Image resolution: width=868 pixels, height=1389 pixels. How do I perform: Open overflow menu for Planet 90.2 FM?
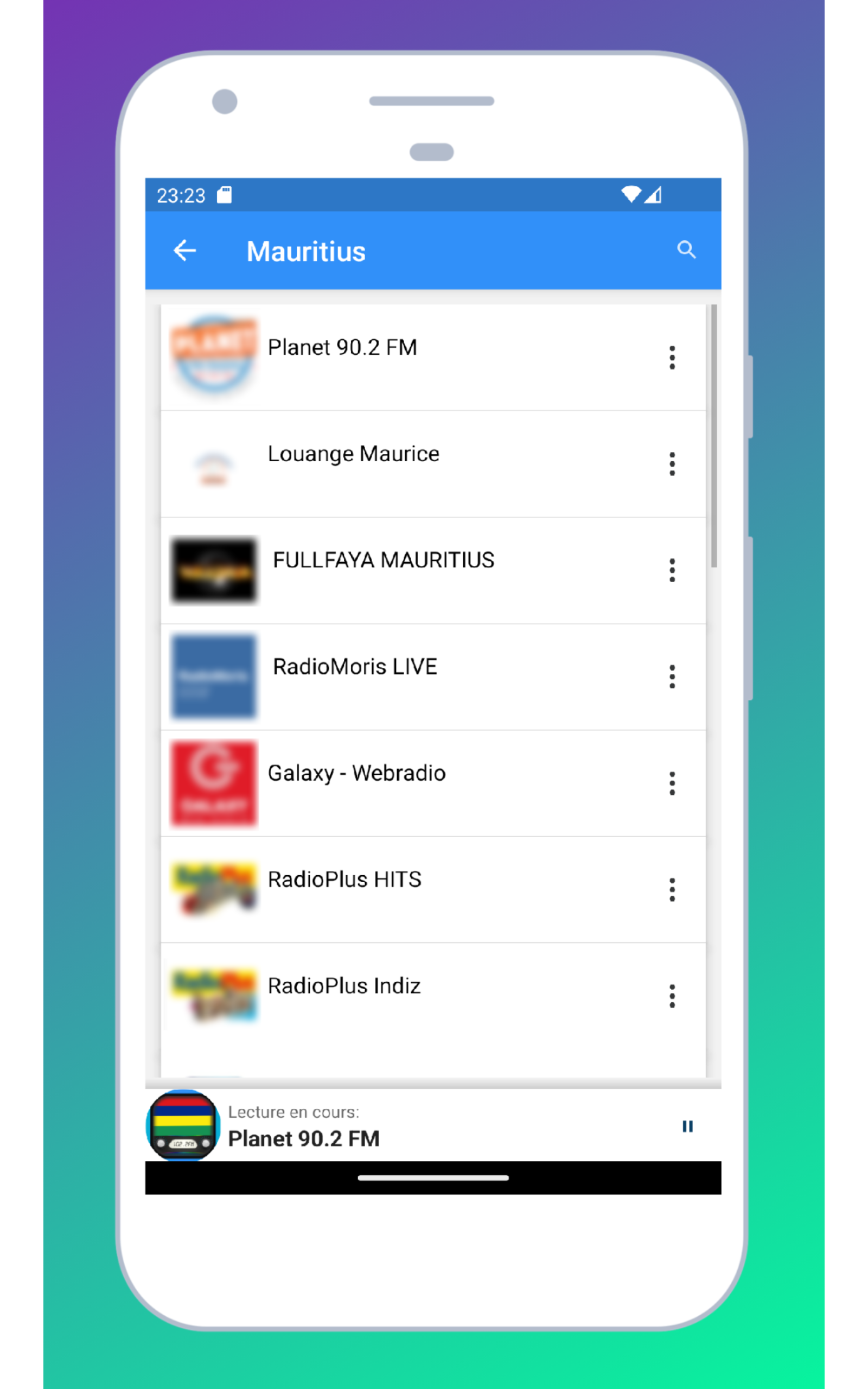coord(672,357)
